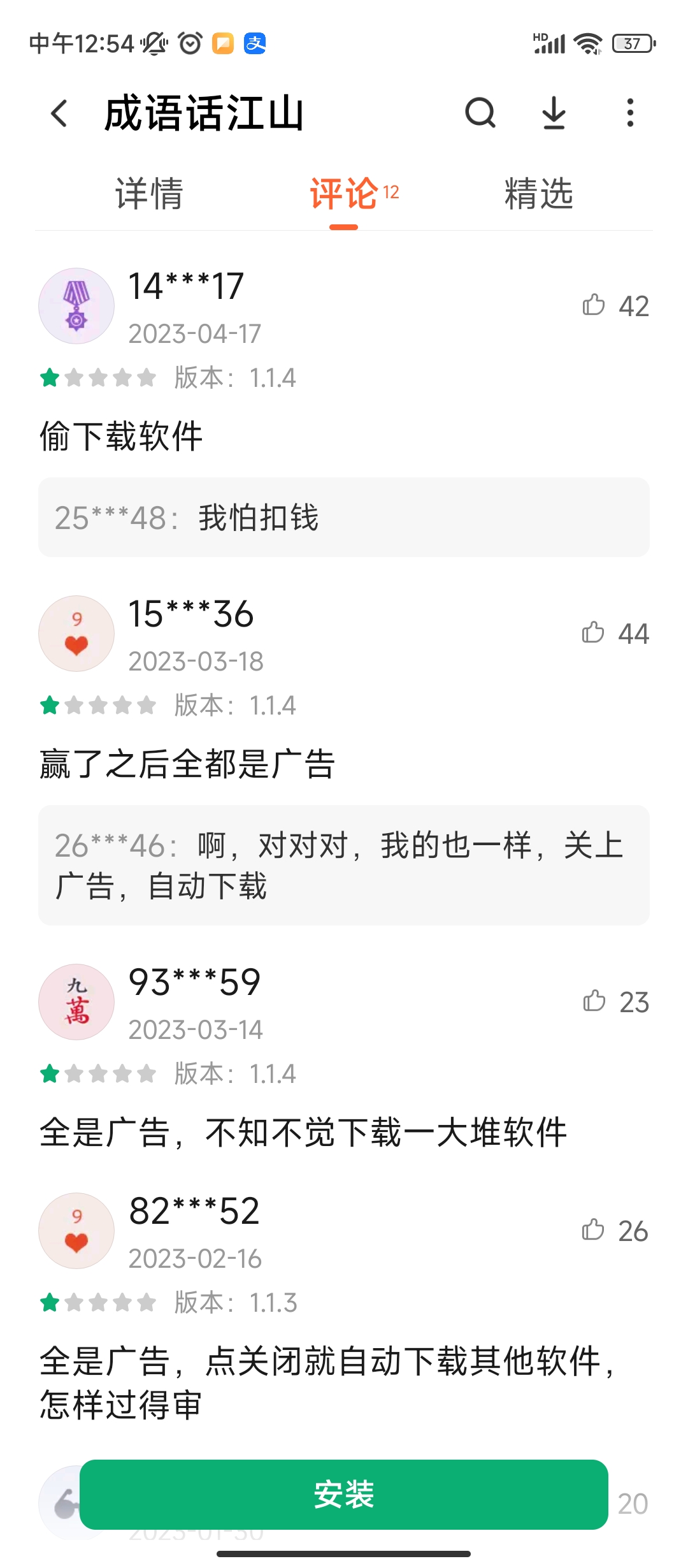Tap the avatar of user 93***59

(76, 1002)
